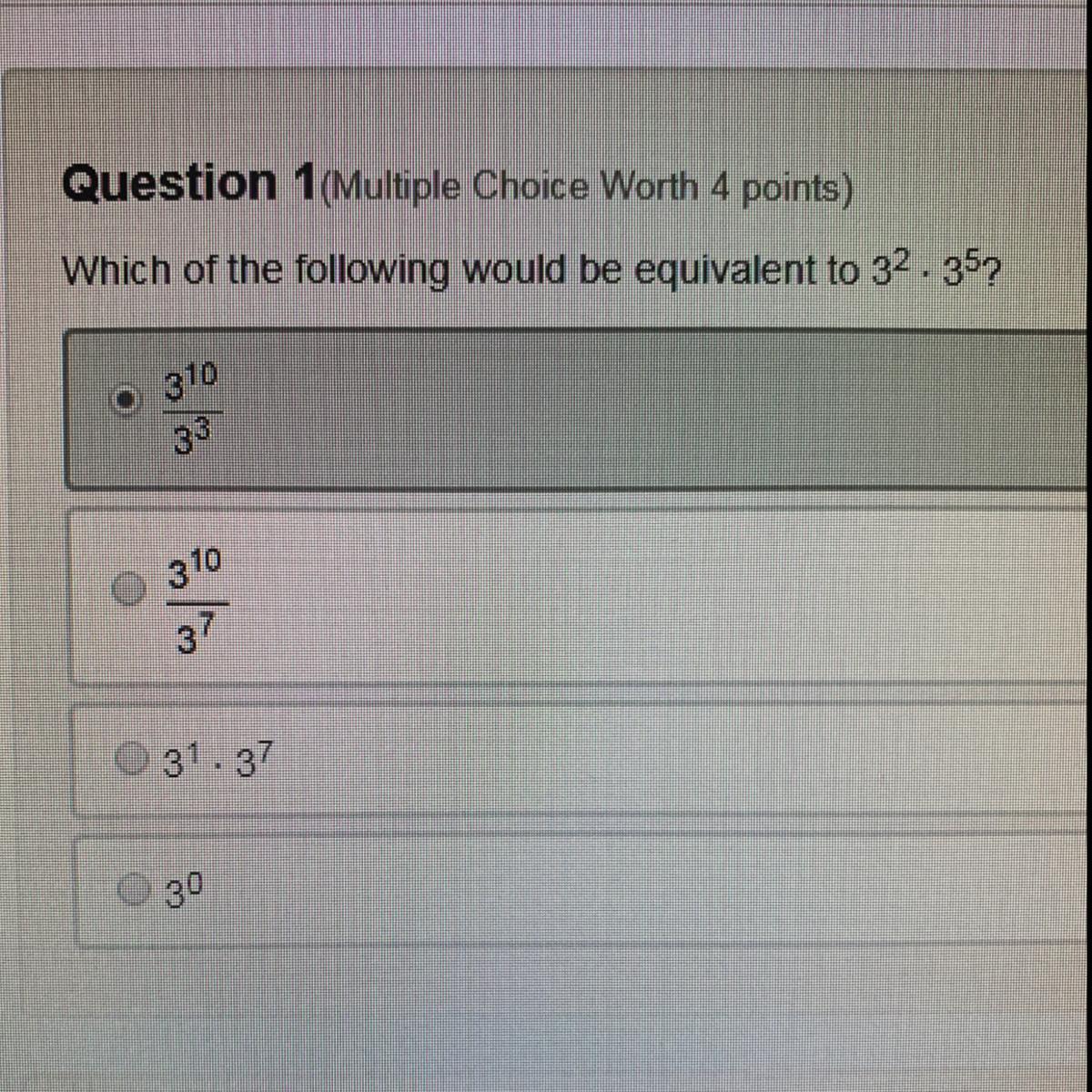Image resolution: width=1092 pixels, height=1092 pixels.
Task: Choose the option 3^10 over 3^7
Action: click(x=129, y=592)
